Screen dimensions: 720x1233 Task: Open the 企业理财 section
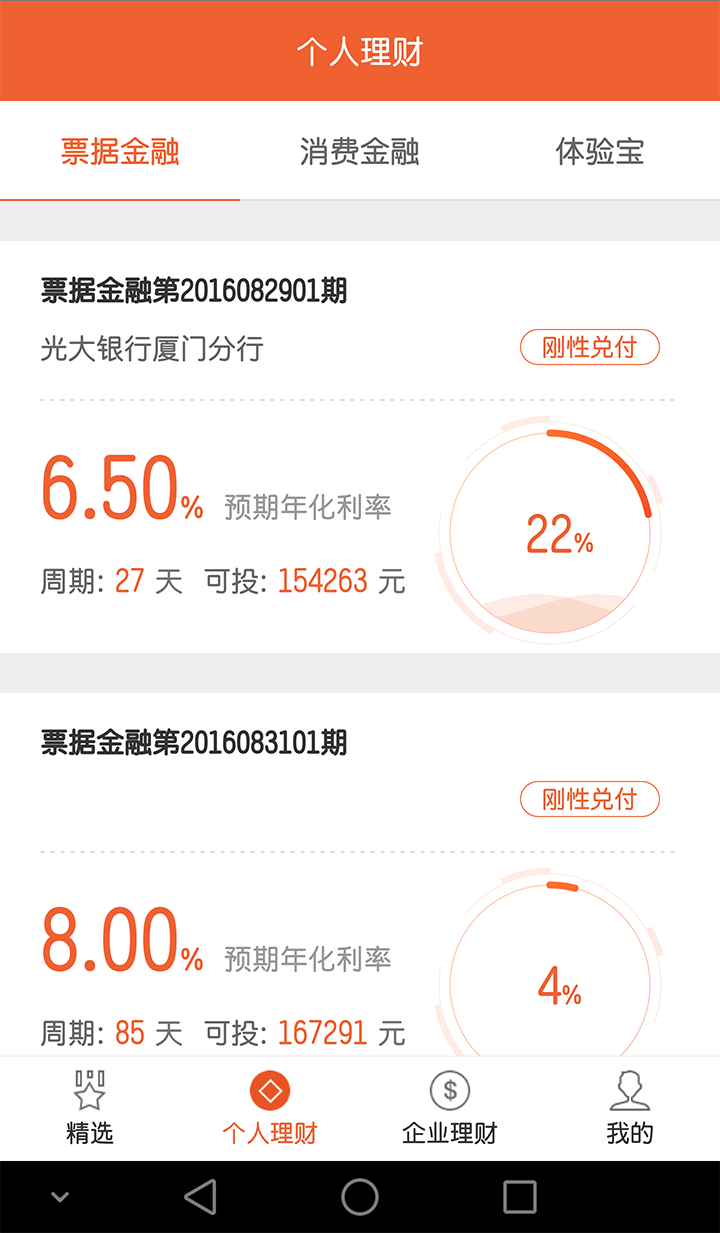tap(449, 1108)
